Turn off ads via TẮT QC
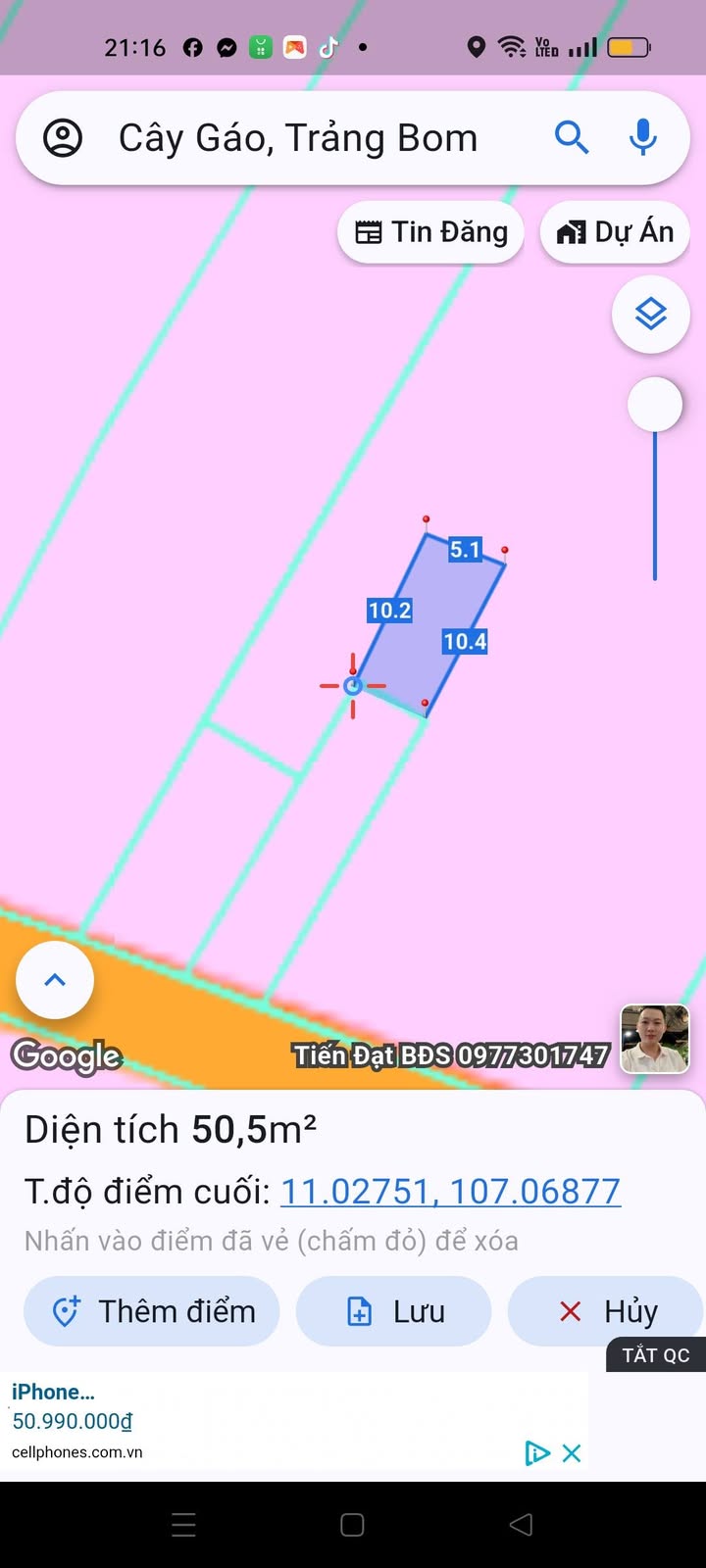Viewport: 706px width, 1568px height. 655,1355
